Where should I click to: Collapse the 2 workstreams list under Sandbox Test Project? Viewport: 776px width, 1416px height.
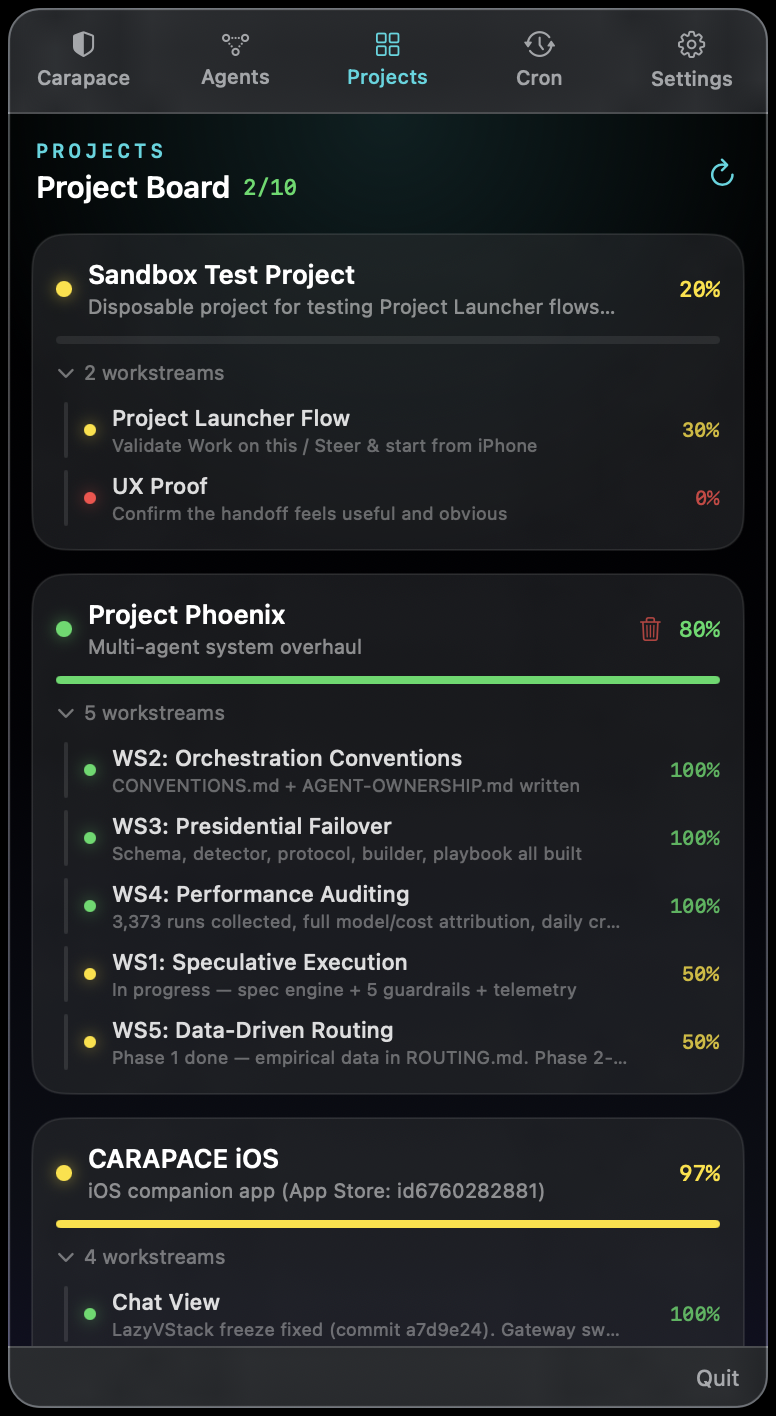coord(66,373)
